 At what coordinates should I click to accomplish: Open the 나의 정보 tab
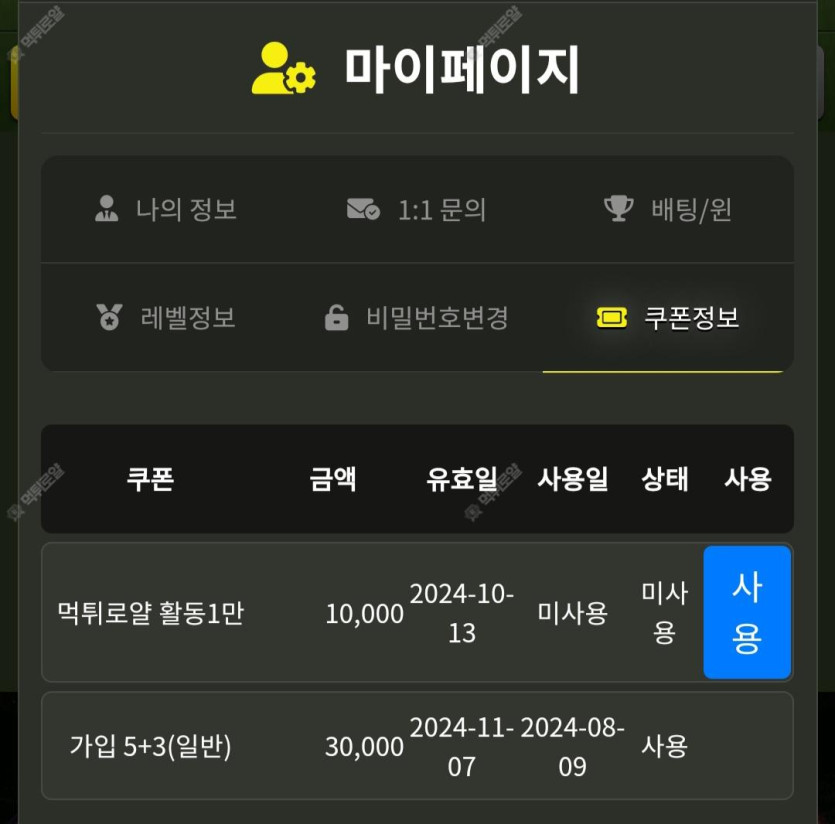pos(166,210)
